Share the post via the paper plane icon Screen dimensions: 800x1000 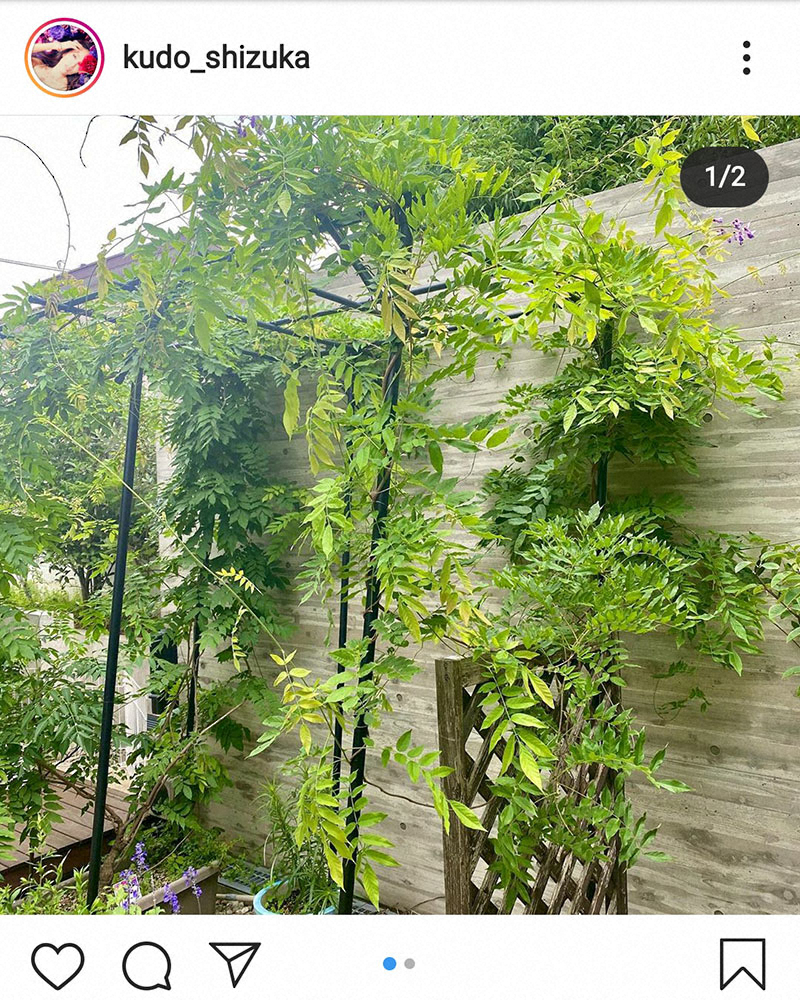pos(235,963)
